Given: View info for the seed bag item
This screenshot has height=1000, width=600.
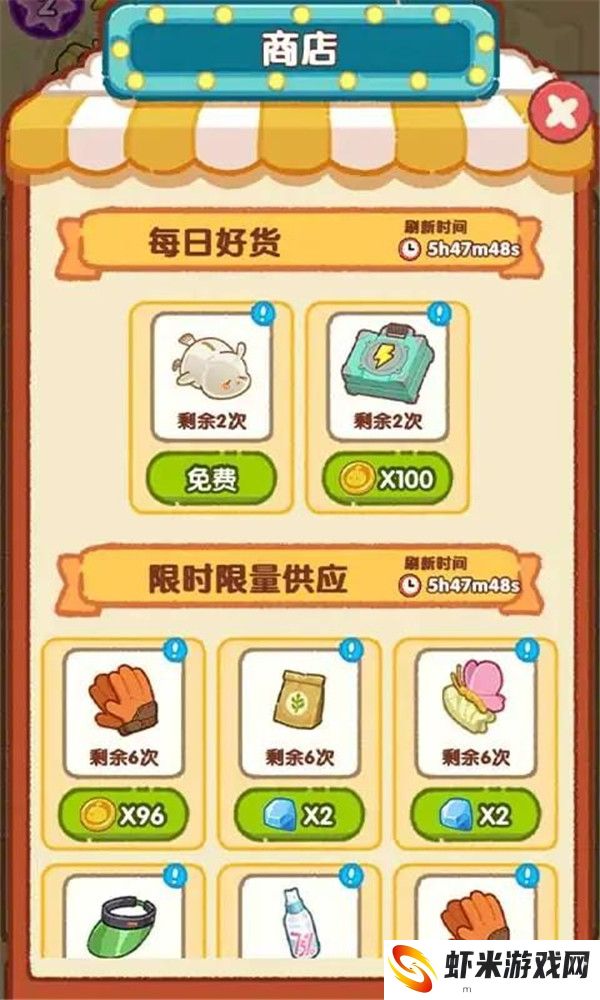Looking at the screenshot, I should click(350, 651).
